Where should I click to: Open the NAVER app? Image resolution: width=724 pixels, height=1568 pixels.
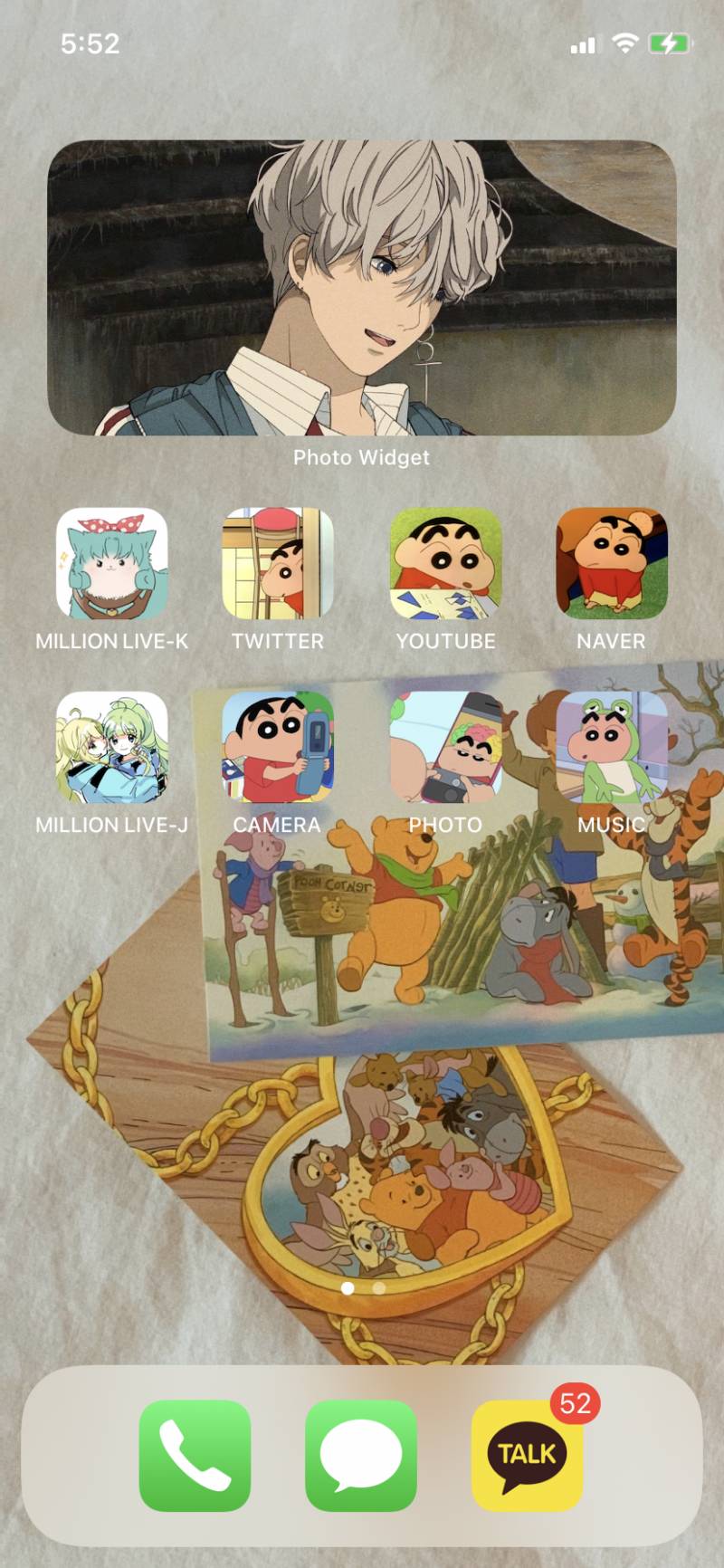[x=611, y=563]
